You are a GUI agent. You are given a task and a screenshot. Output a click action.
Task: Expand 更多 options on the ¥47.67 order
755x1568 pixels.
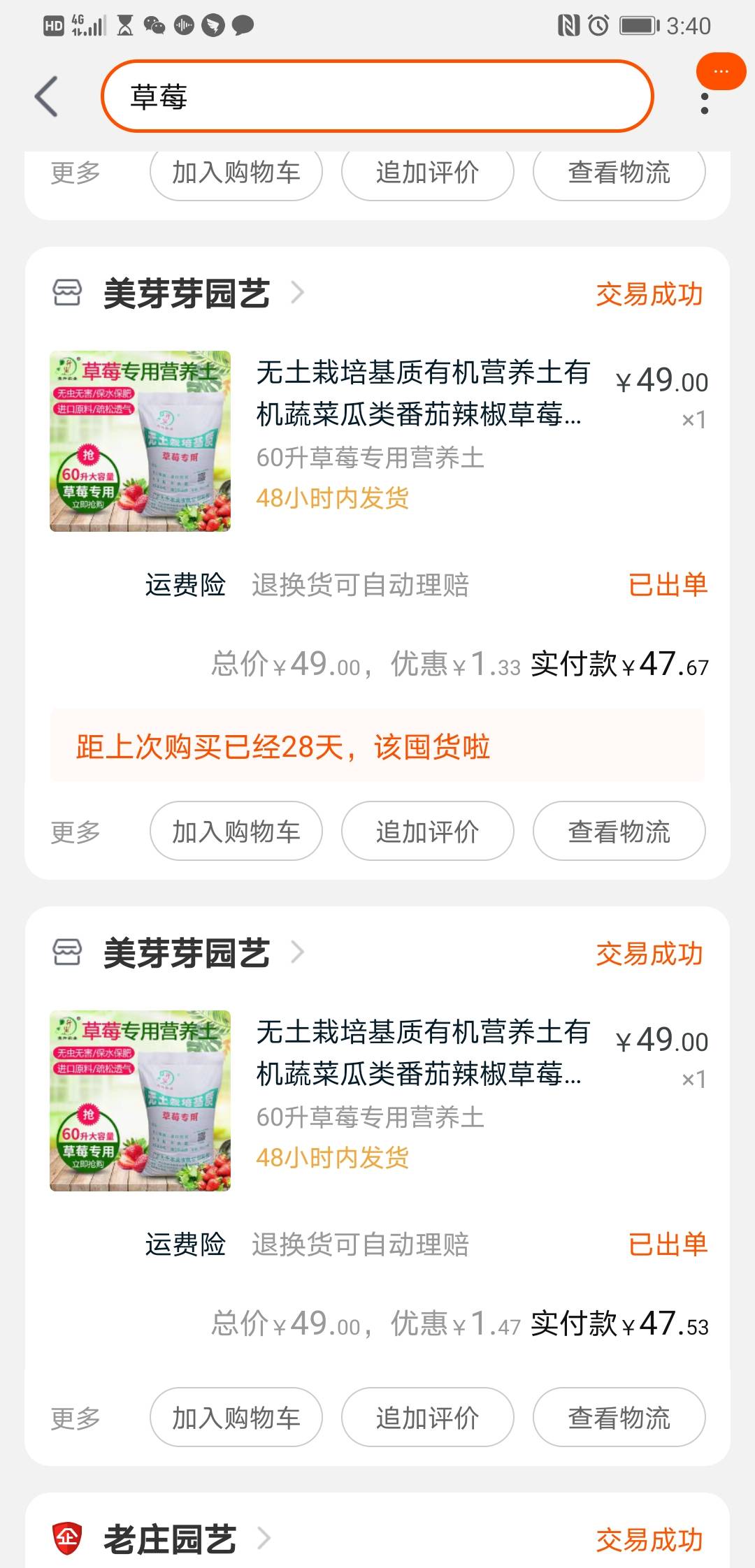[75, 832]
